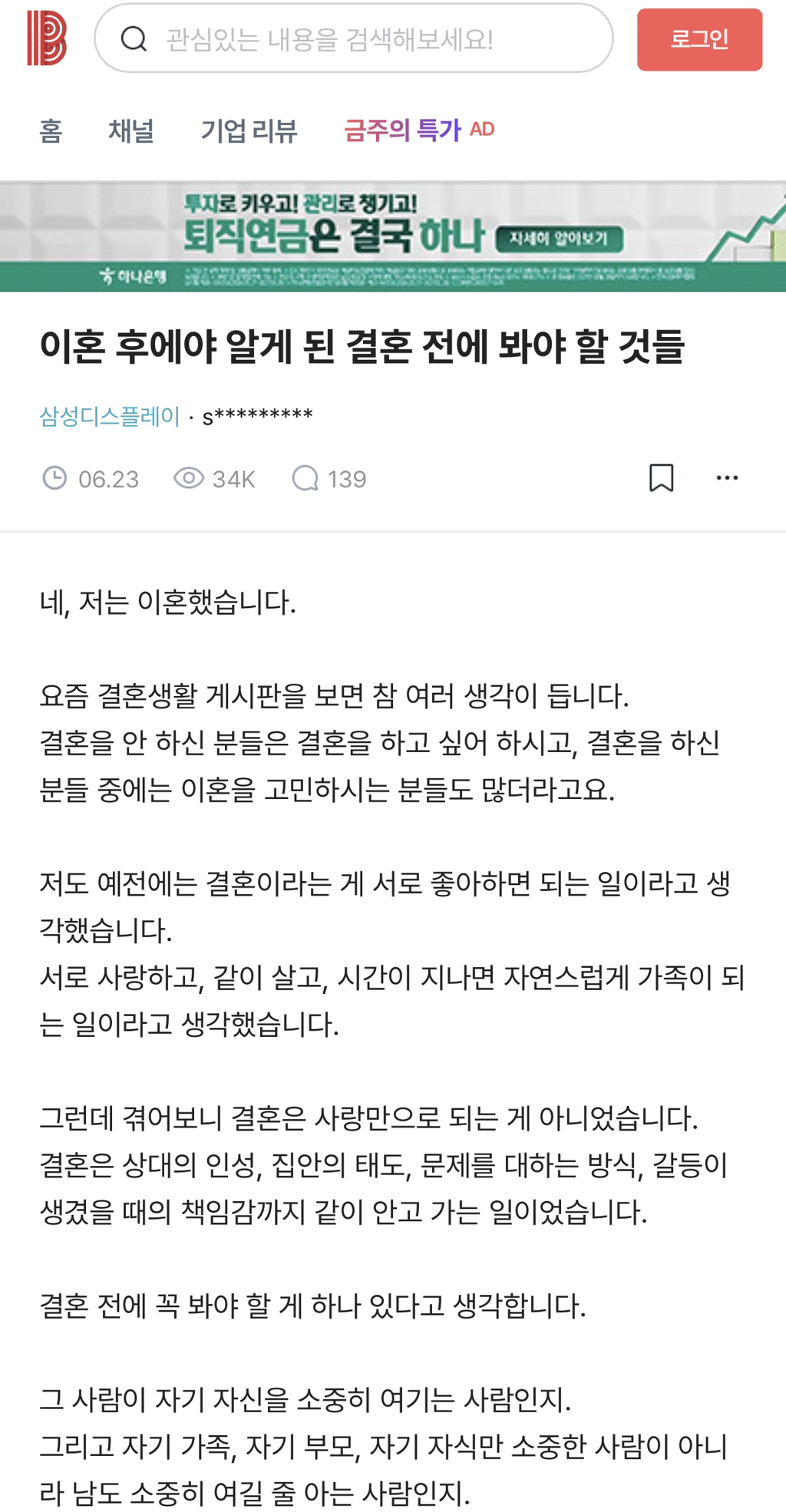Switch to the 채널 tab

coord(131,130)
